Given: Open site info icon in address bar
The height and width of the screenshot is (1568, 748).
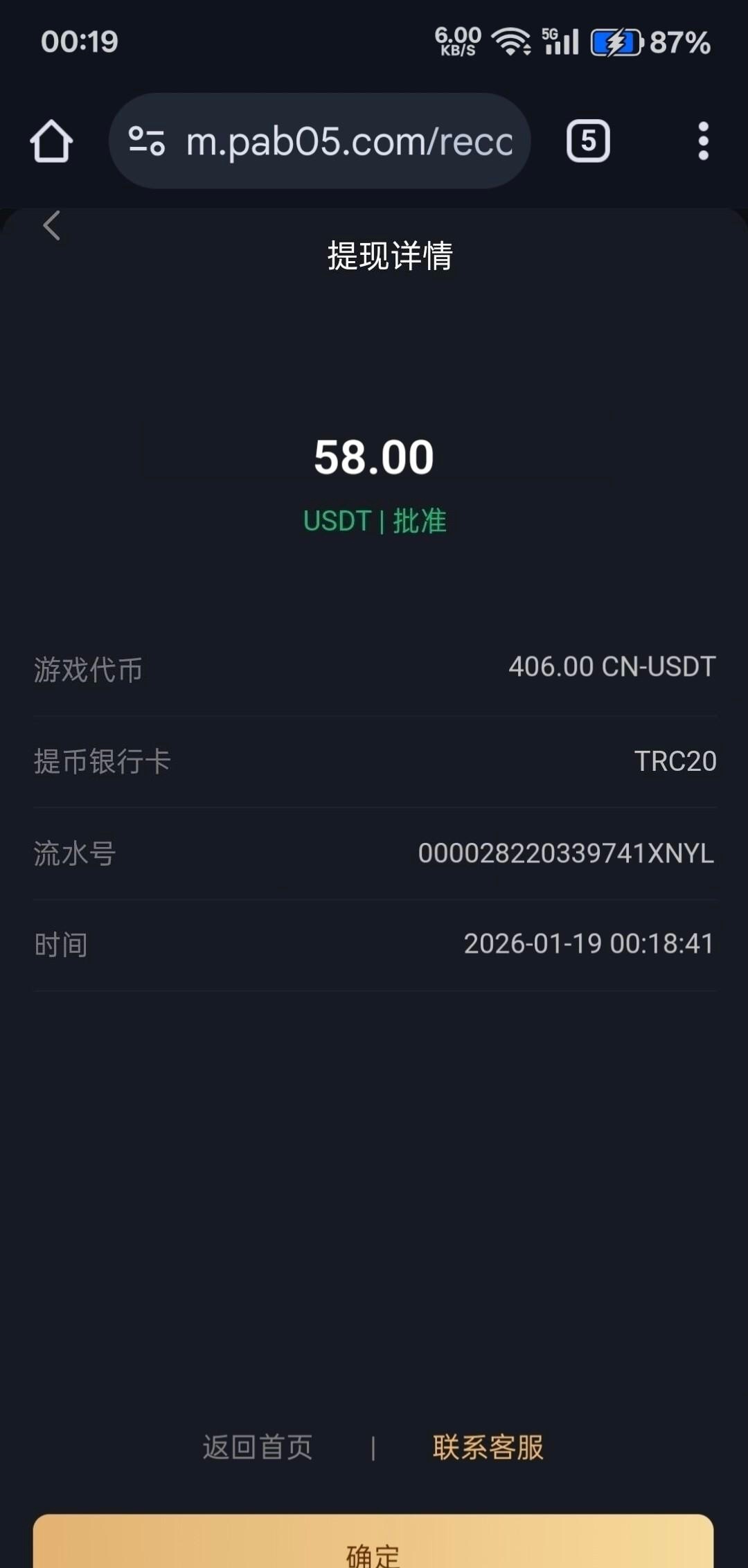Looking at the screenshot, I should (147, 141).
